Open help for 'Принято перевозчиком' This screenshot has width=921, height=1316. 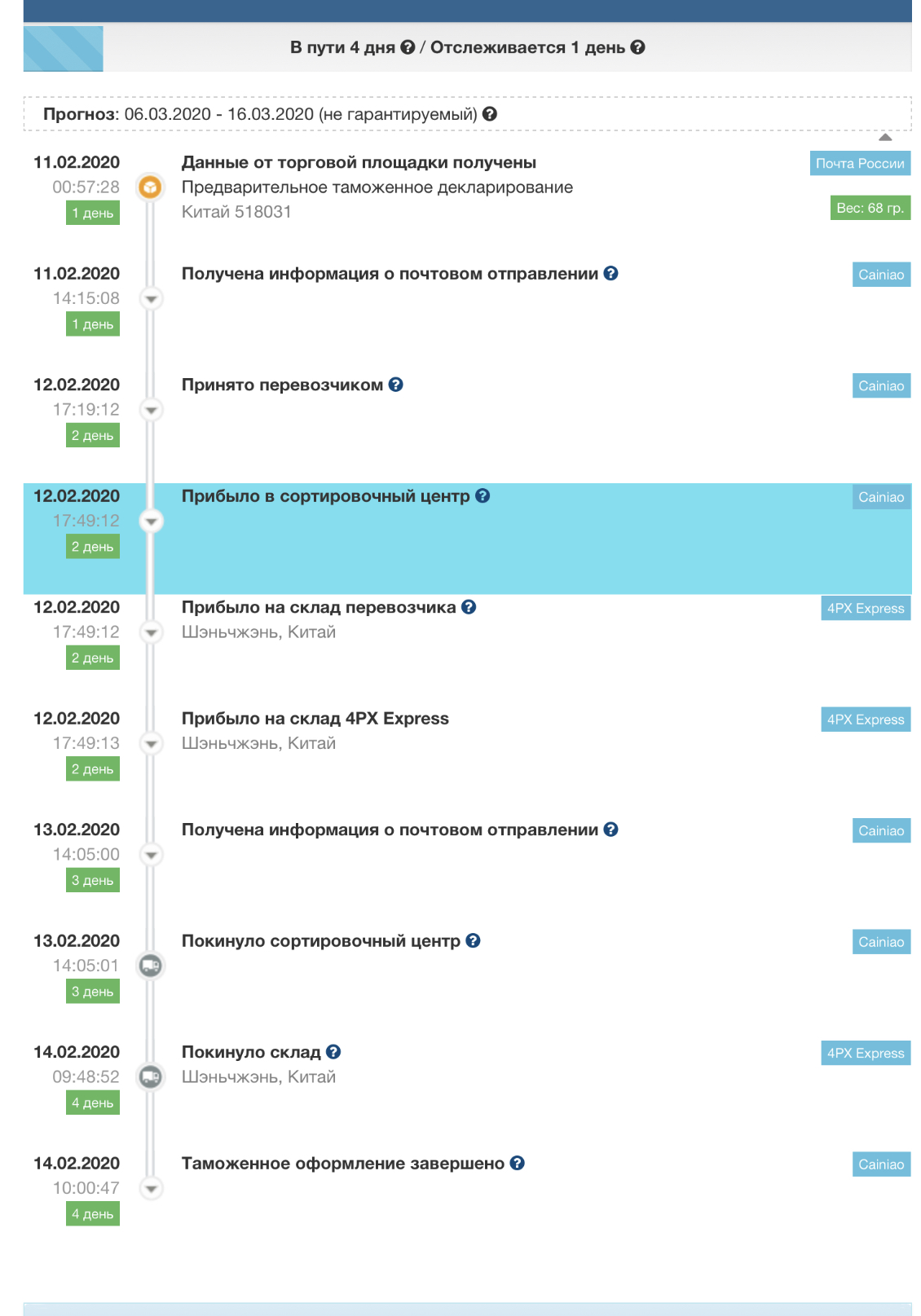396,385
